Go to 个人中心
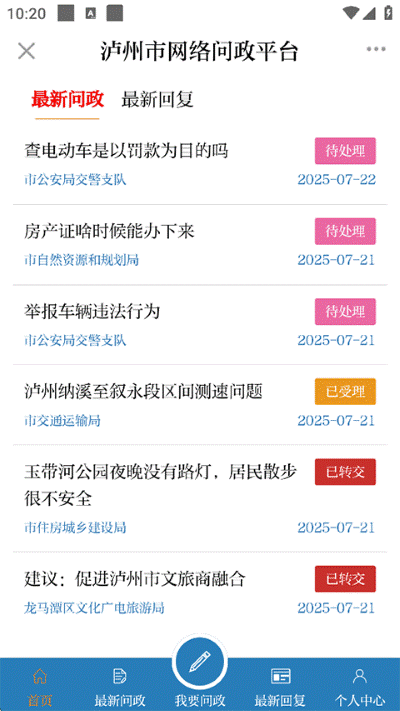Image resolution: width=400 pixels, height=711 pixels. coord(360,685)
